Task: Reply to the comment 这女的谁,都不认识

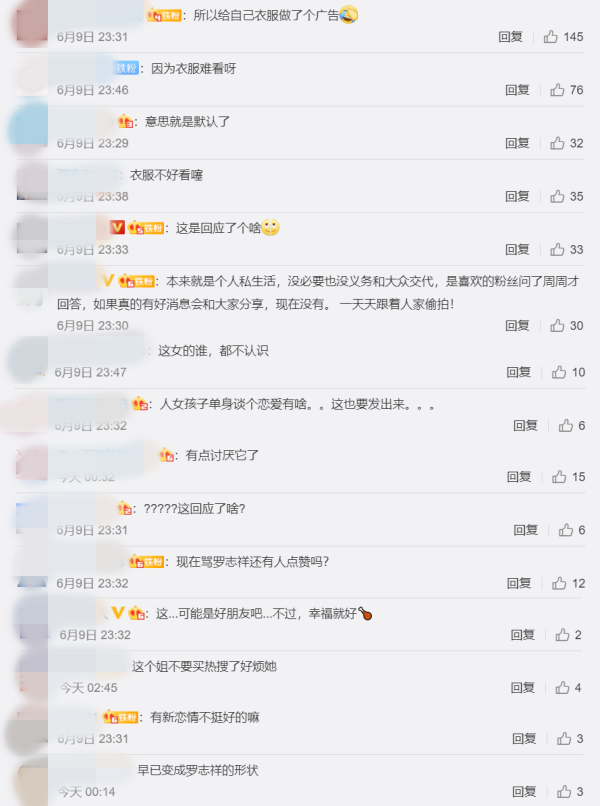Action: pyautogui.click(x=518, y=372)
